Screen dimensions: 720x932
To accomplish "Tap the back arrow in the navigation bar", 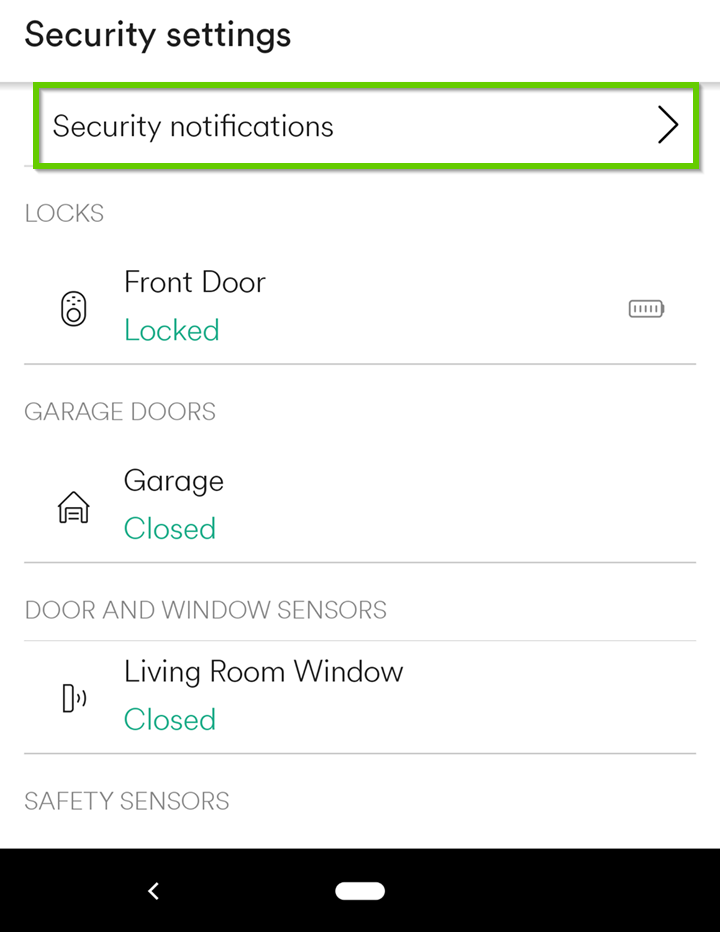I will pyautogui.click(x=153, y=890).
